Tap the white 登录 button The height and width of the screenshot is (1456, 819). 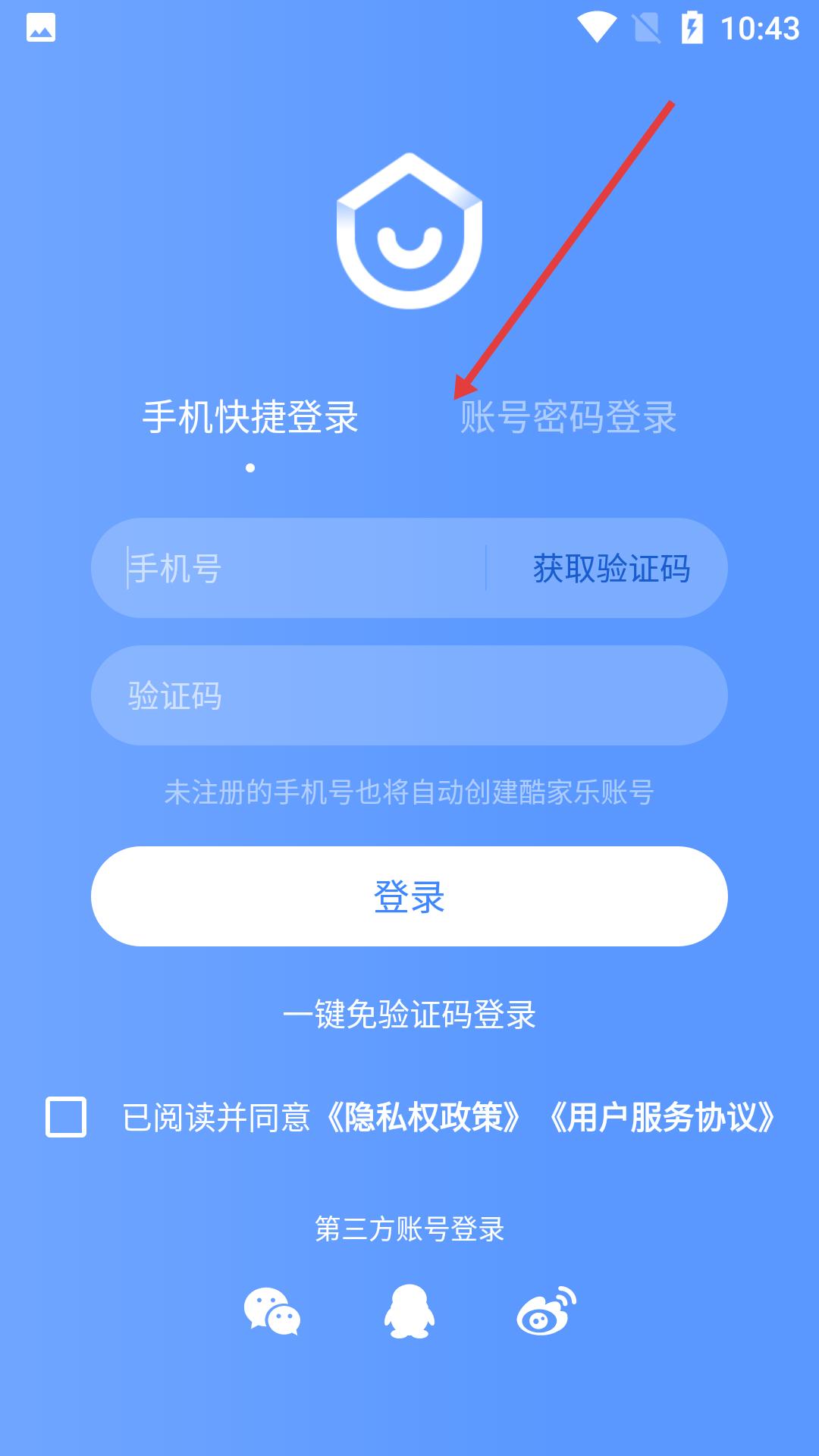click(x=409, y=896)
